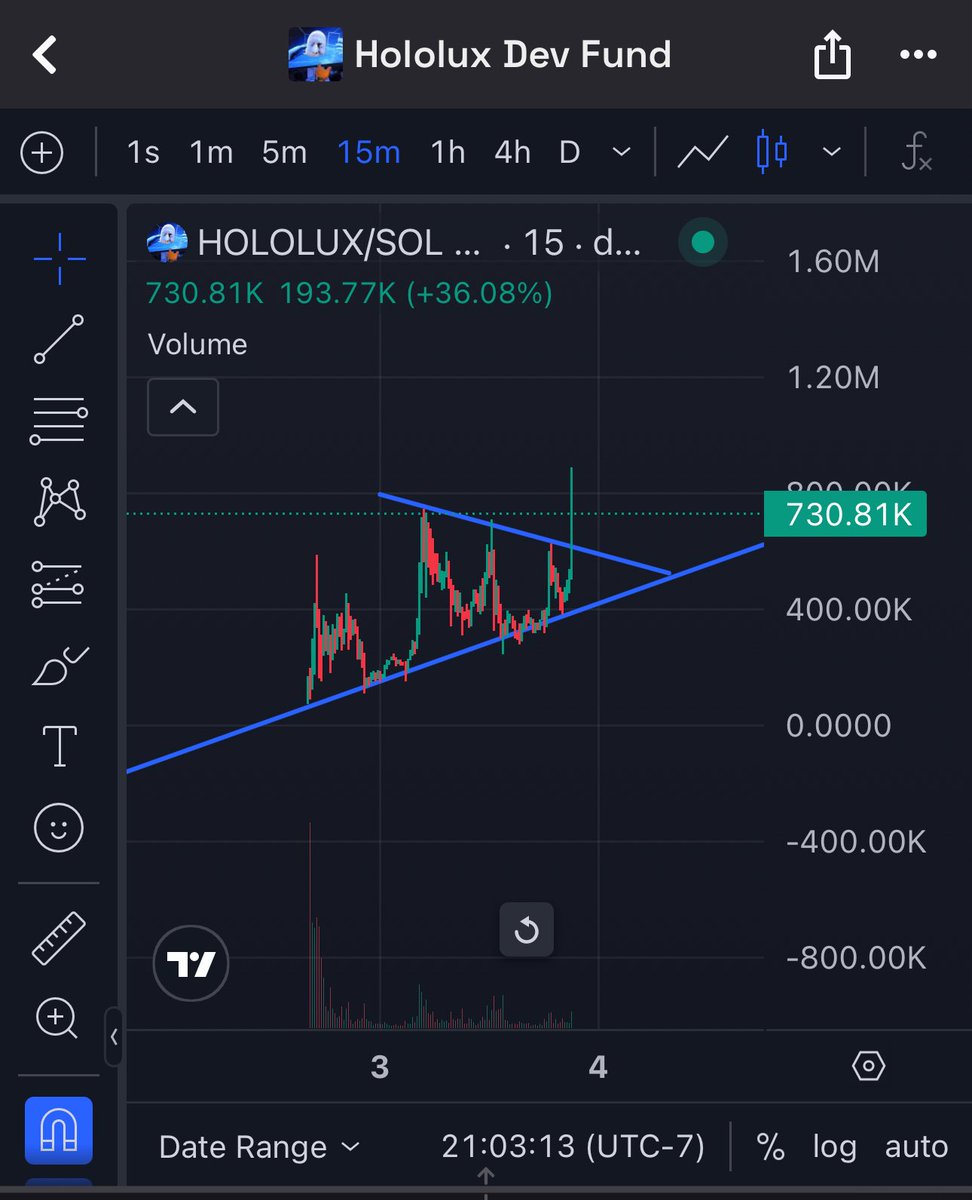Switch to the 4h timeframe
The height and width of the screenshot is (1200, 972).
(512, 153)
